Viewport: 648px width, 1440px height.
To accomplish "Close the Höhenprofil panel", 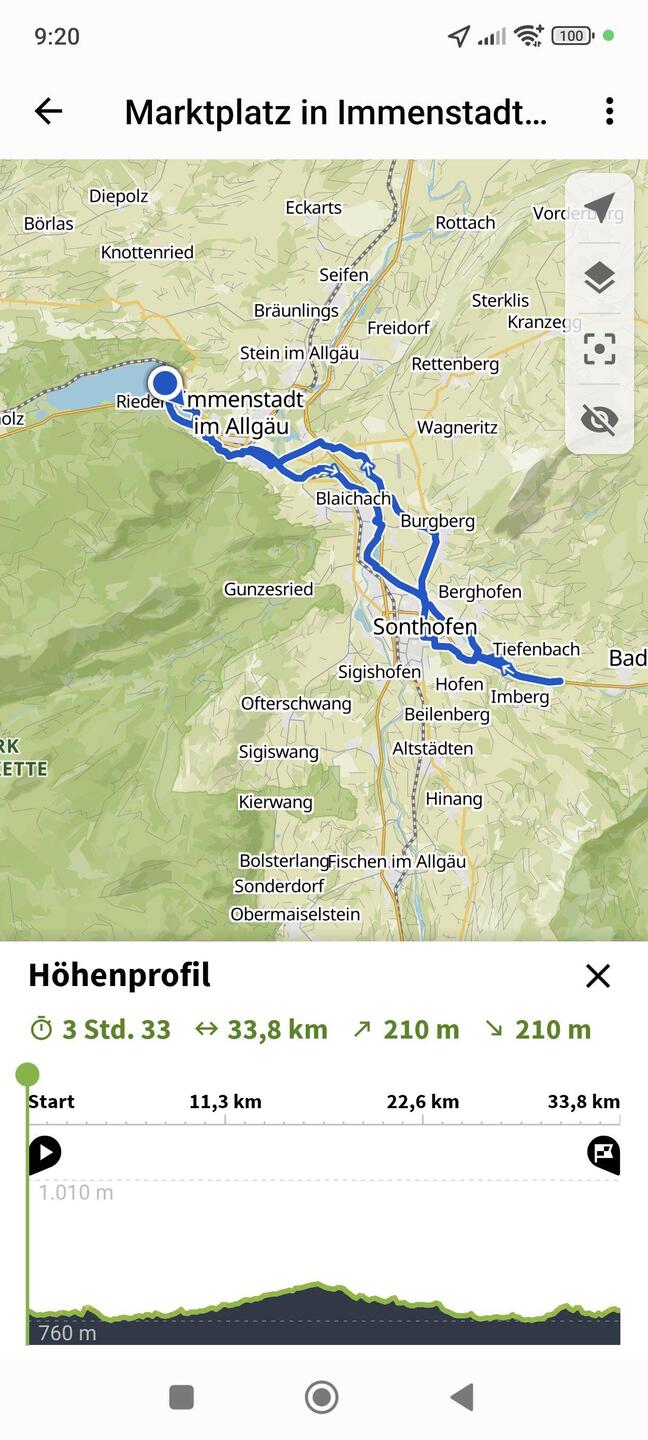I will [x=597, y=976].
